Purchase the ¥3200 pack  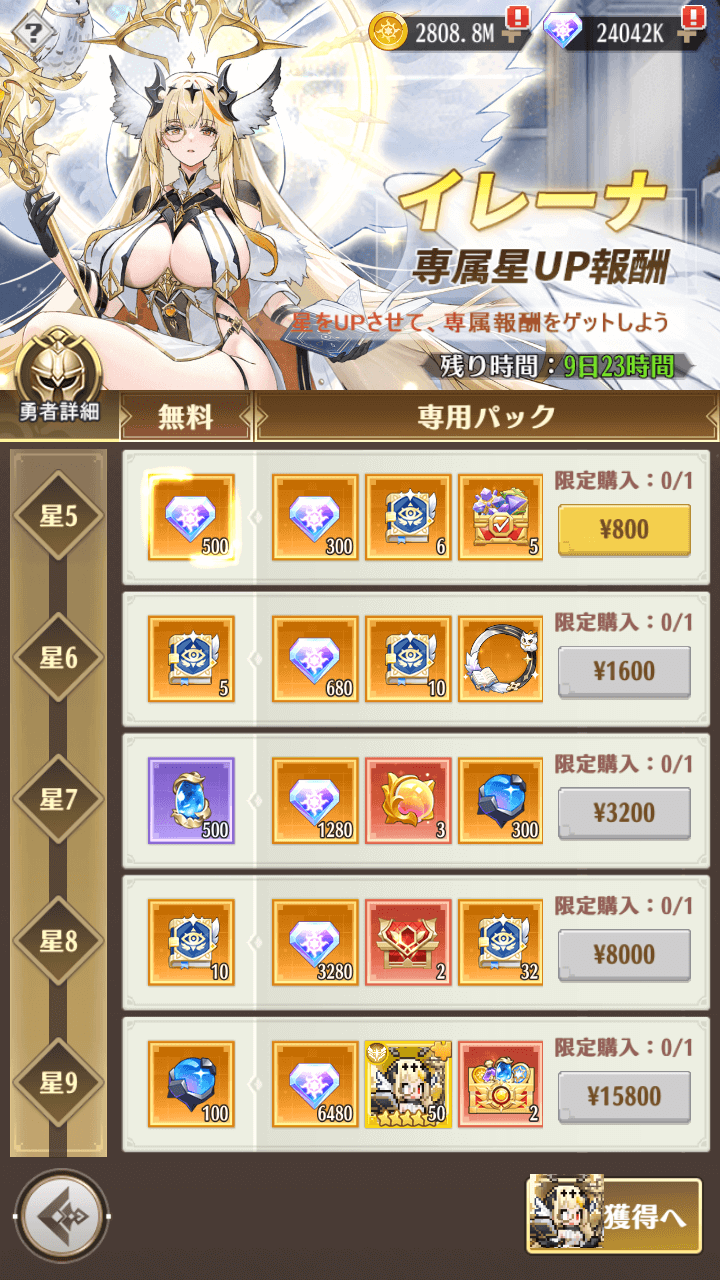tap(624, 813)
